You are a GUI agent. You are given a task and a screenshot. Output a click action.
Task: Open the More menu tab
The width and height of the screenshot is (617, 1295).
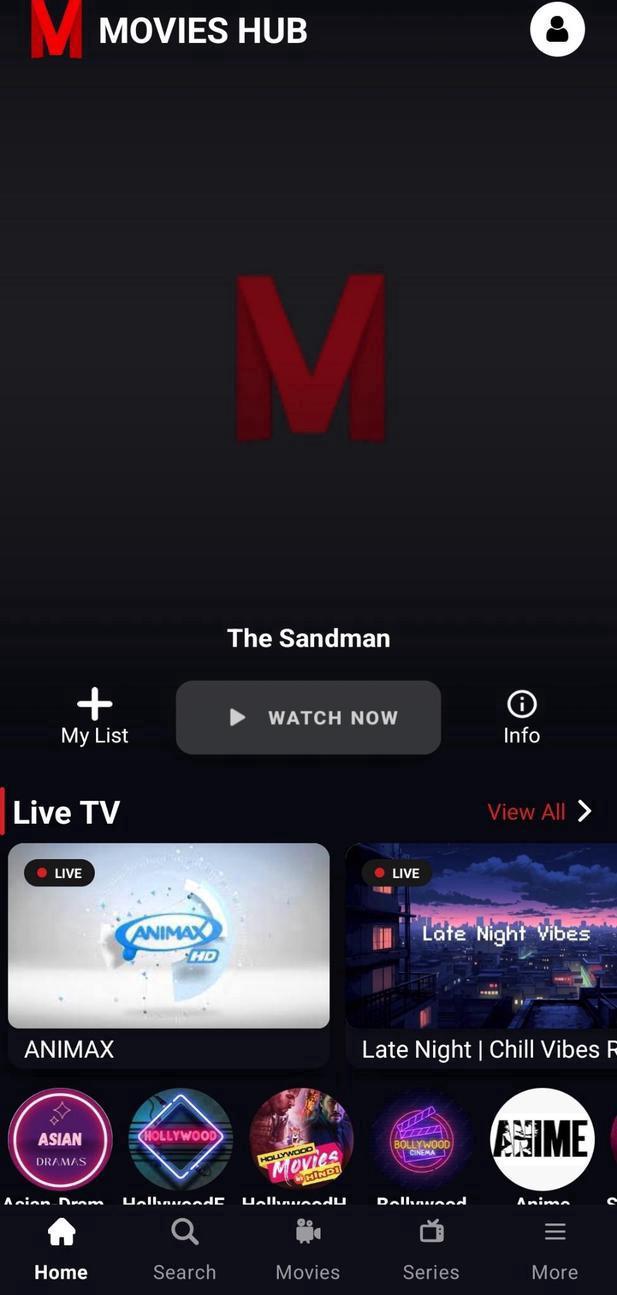point(555,1250)
